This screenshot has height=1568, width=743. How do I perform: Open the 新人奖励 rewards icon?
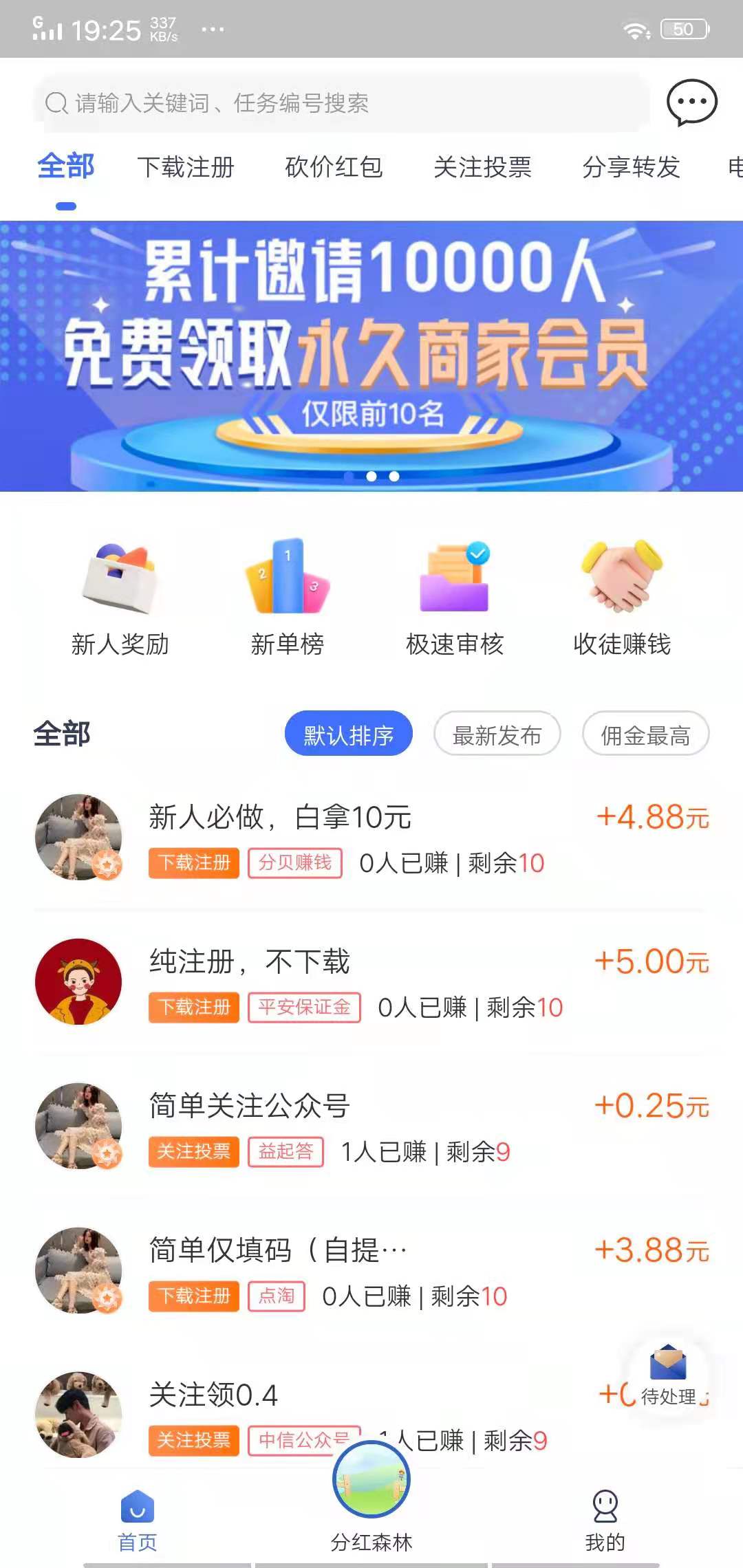[x=121, y=598]
